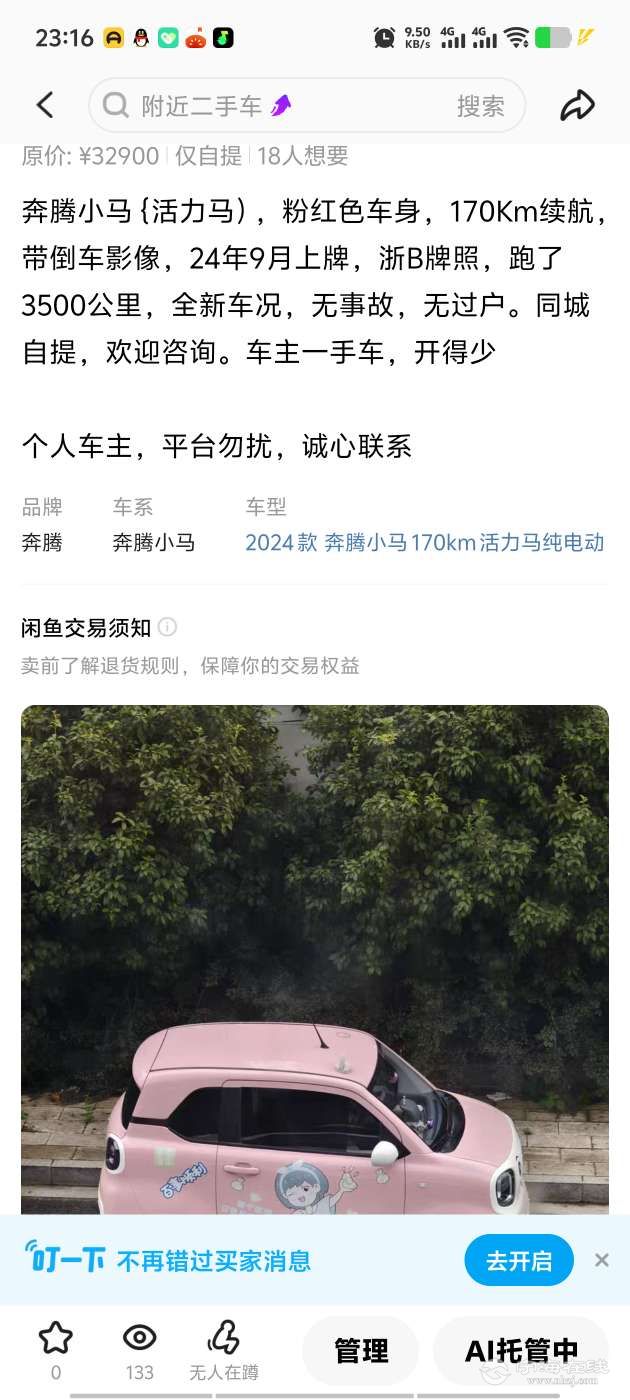Tap the 搜索 button
630x1400 pixels.
click(480, 106)
